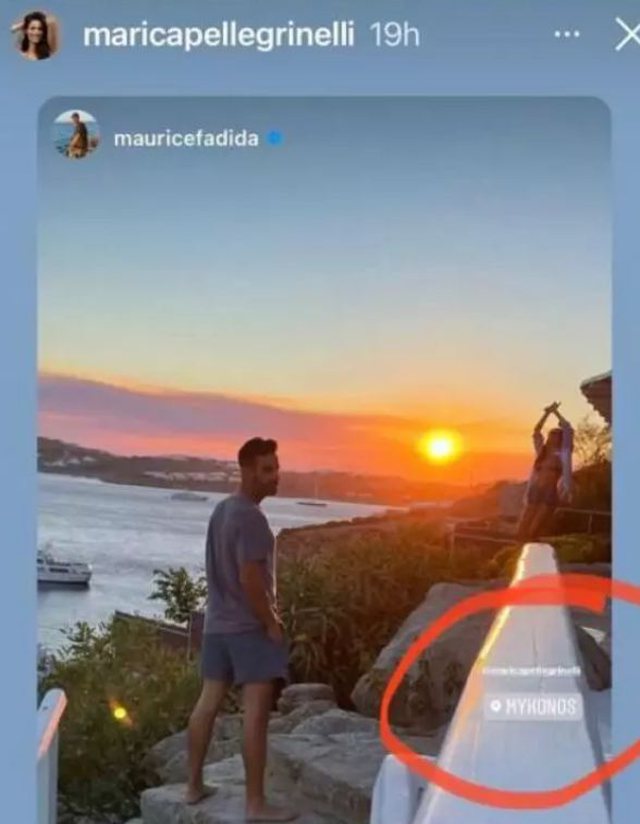Tap the @maricapellegrinelli mention sticker

pyautogui.click(x=532, y=670)
